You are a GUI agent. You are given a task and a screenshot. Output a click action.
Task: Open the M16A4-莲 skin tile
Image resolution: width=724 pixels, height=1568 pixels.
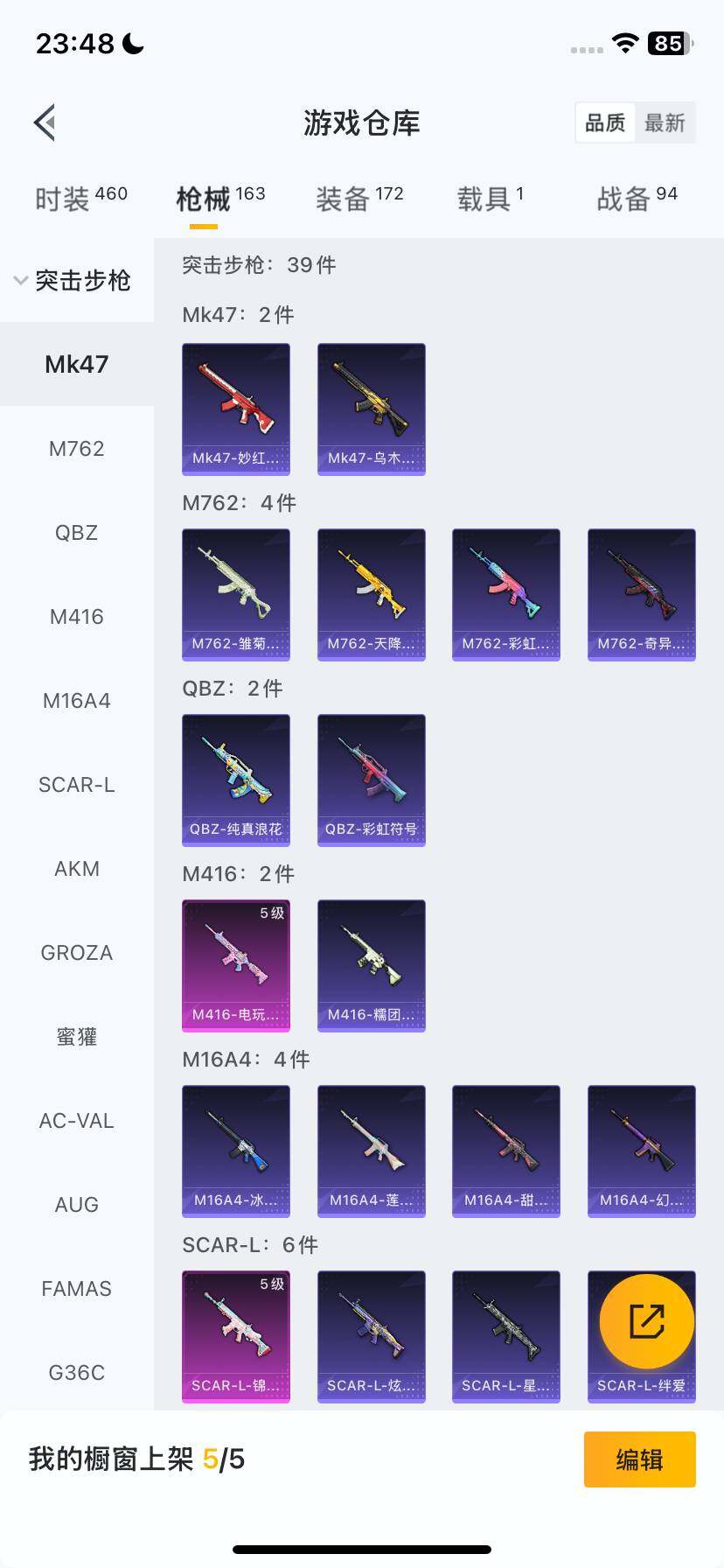tap(372, 1151)
